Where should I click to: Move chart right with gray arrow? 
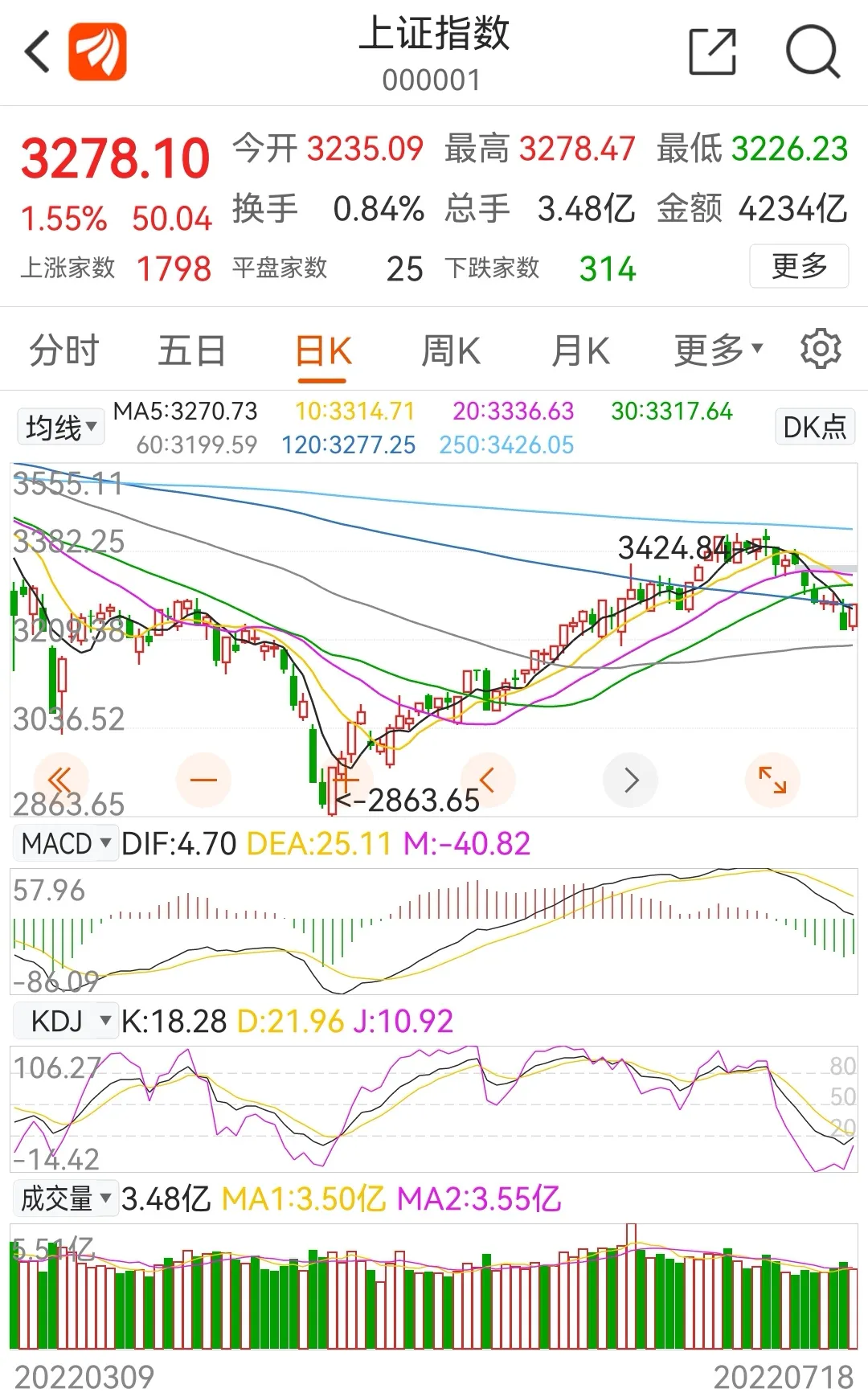pos(631,780)
